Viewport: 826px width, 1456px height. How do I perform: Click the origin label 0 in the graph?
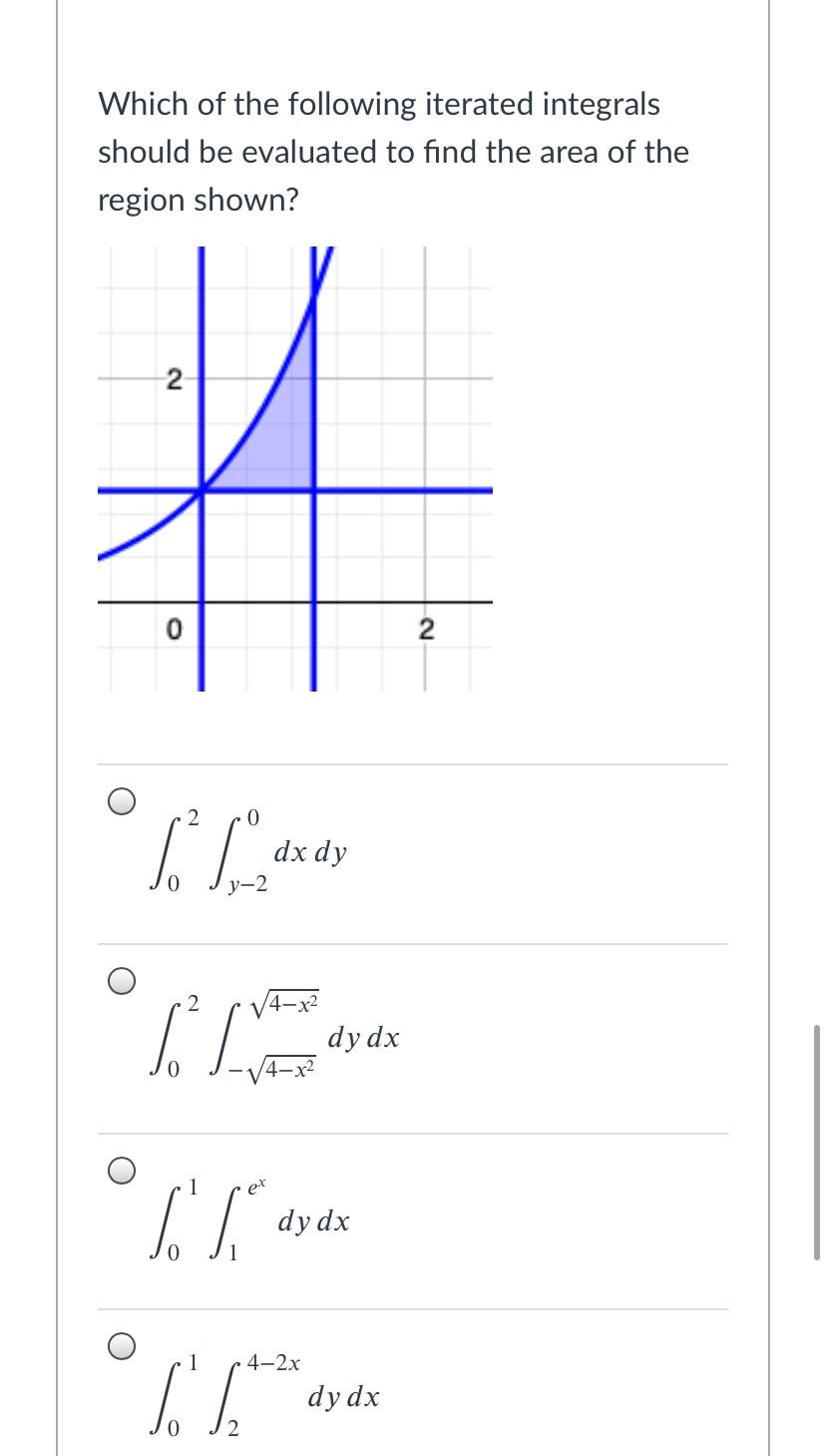tap(172, 629)
